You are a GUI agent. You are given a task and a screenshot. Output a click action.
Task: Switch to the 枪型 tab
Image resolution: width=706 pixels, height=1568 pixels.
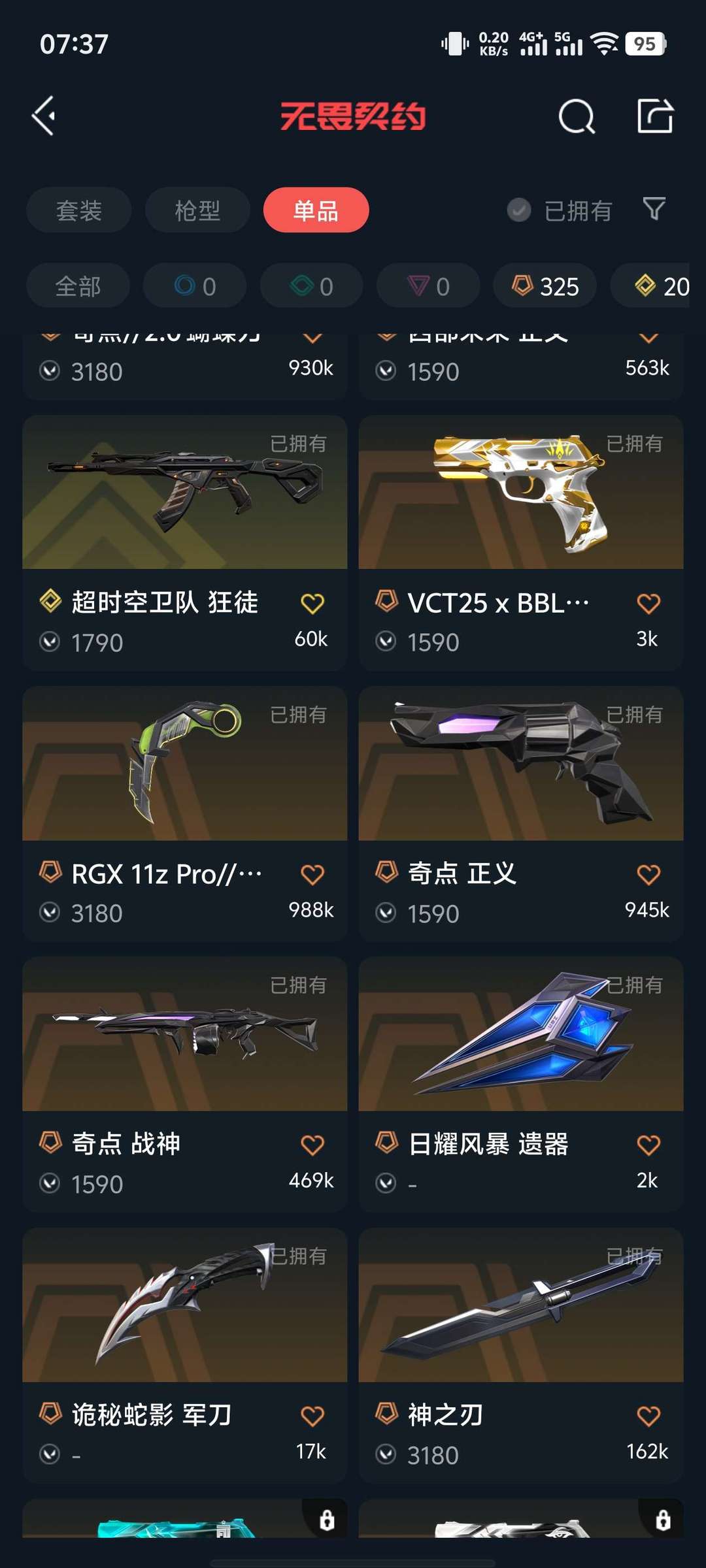click(x=197, y=210)
